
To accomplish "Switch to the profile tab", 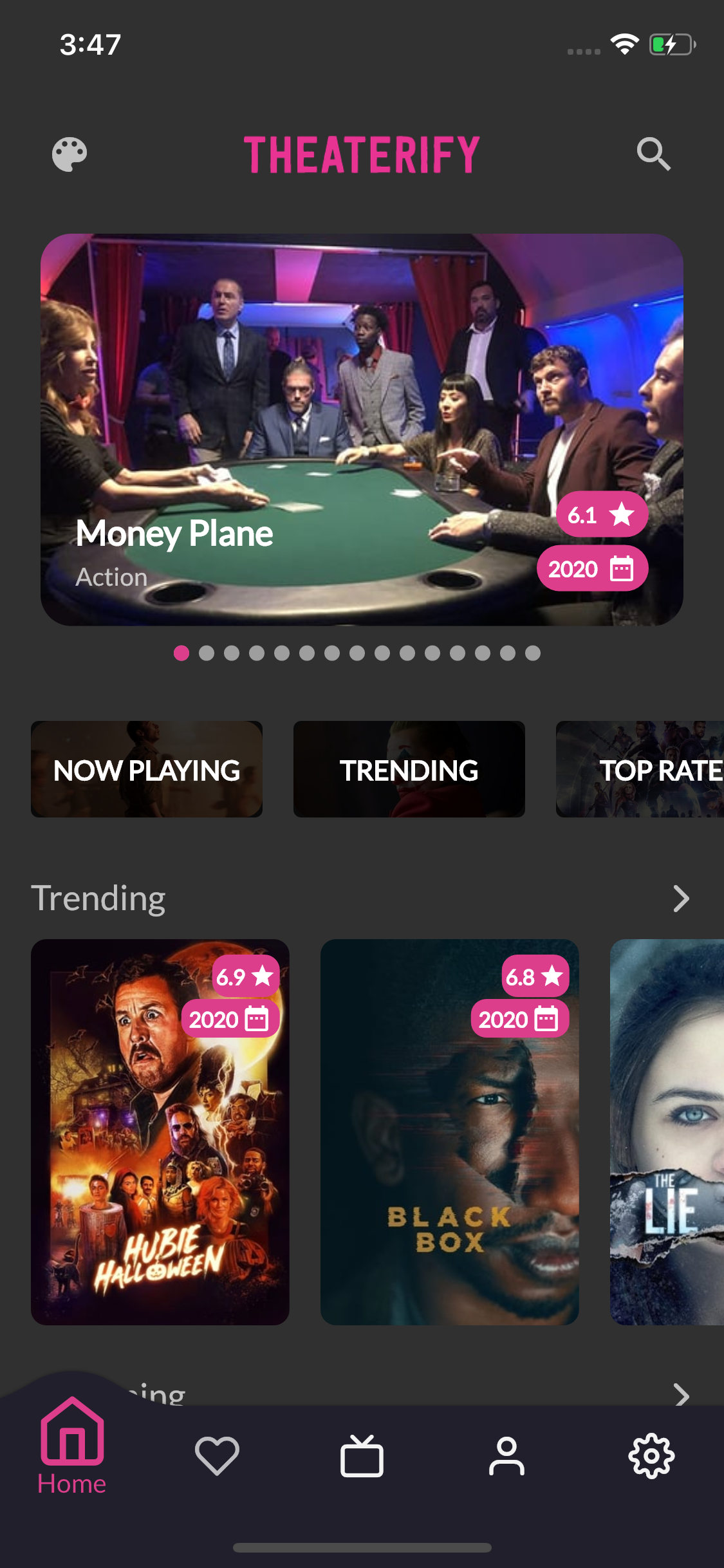I will pos(506,1456).
